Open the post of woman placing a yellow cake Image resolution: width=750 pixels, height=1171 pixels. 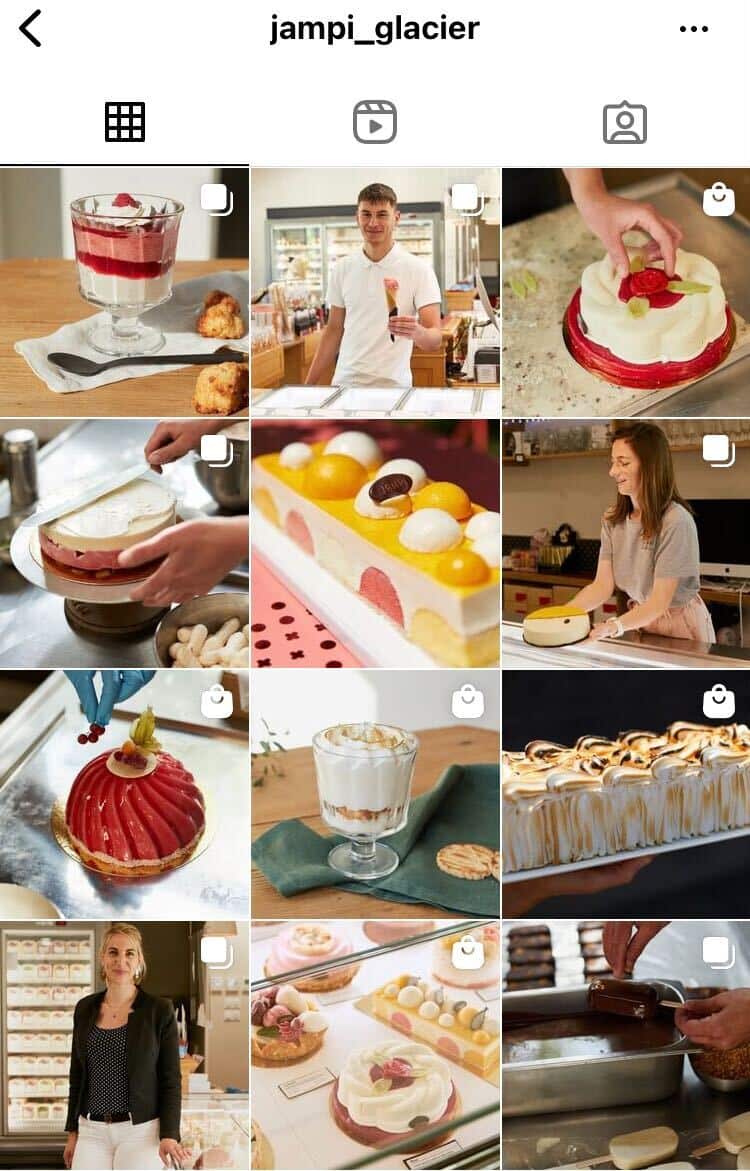(x=626, y=543)
